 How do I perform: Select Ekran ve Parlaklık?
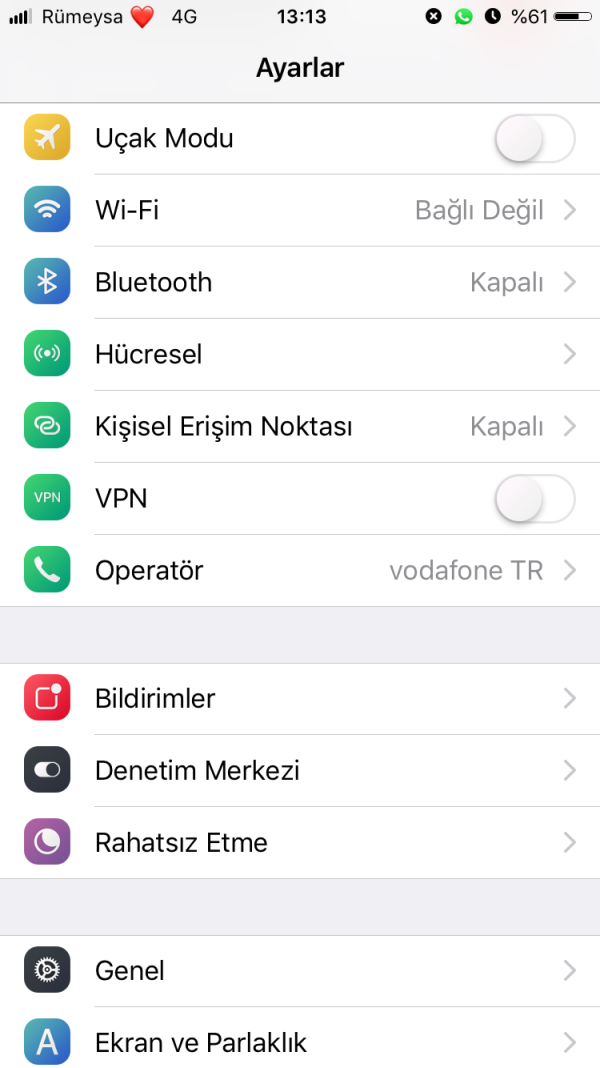coord(300,1043)
